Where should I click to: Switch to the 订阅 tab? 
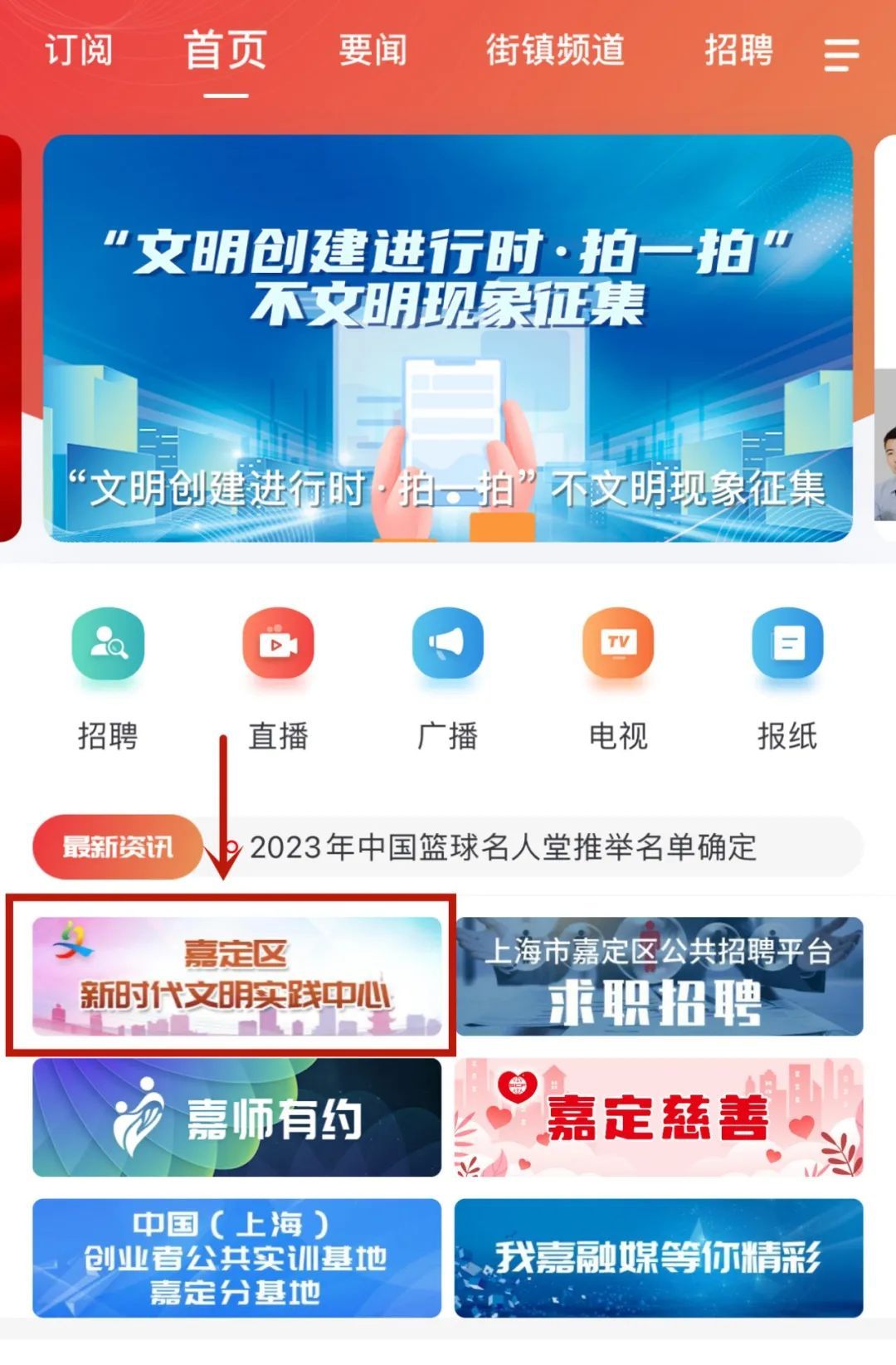point(79,50)
